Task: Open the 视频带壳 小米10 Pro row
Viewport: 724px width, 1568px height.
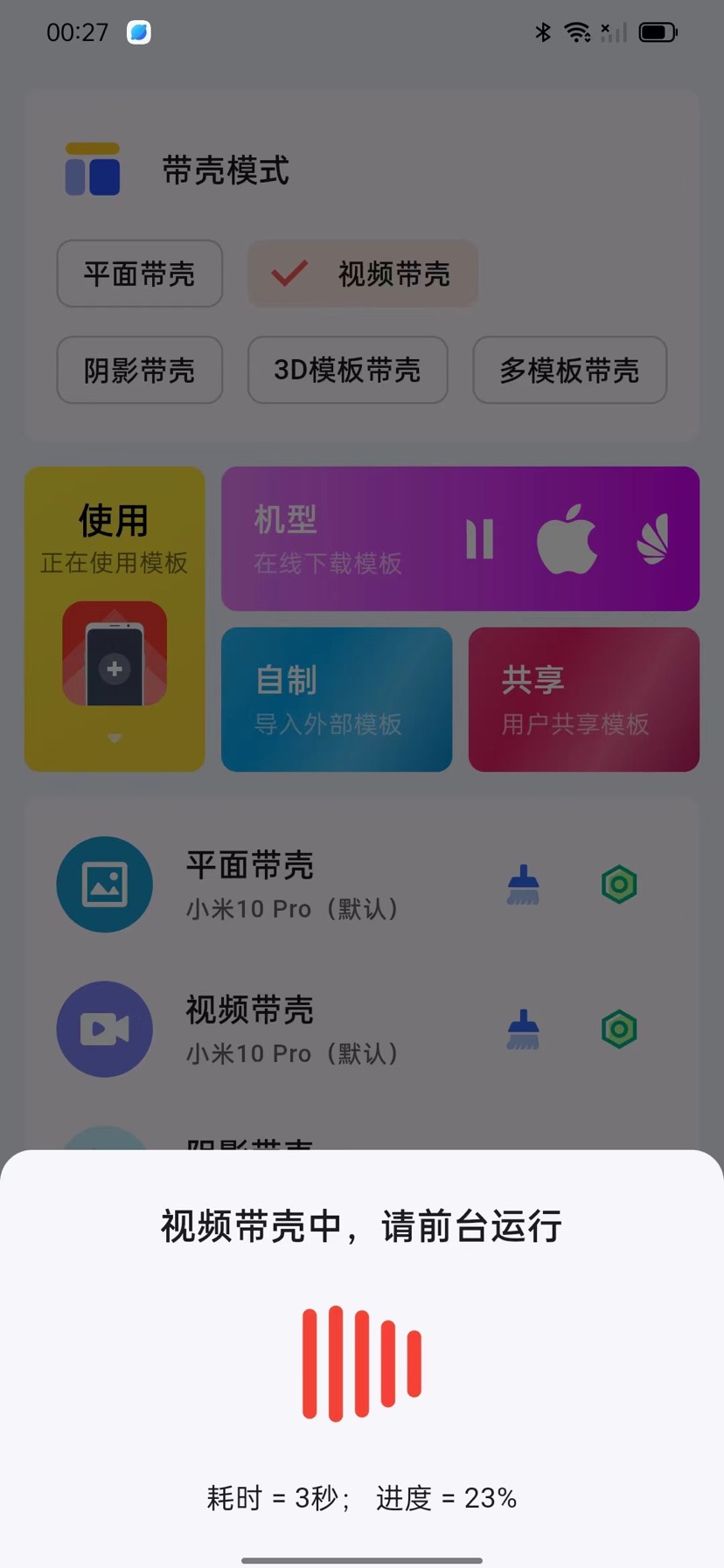Action: (292, 1030)
